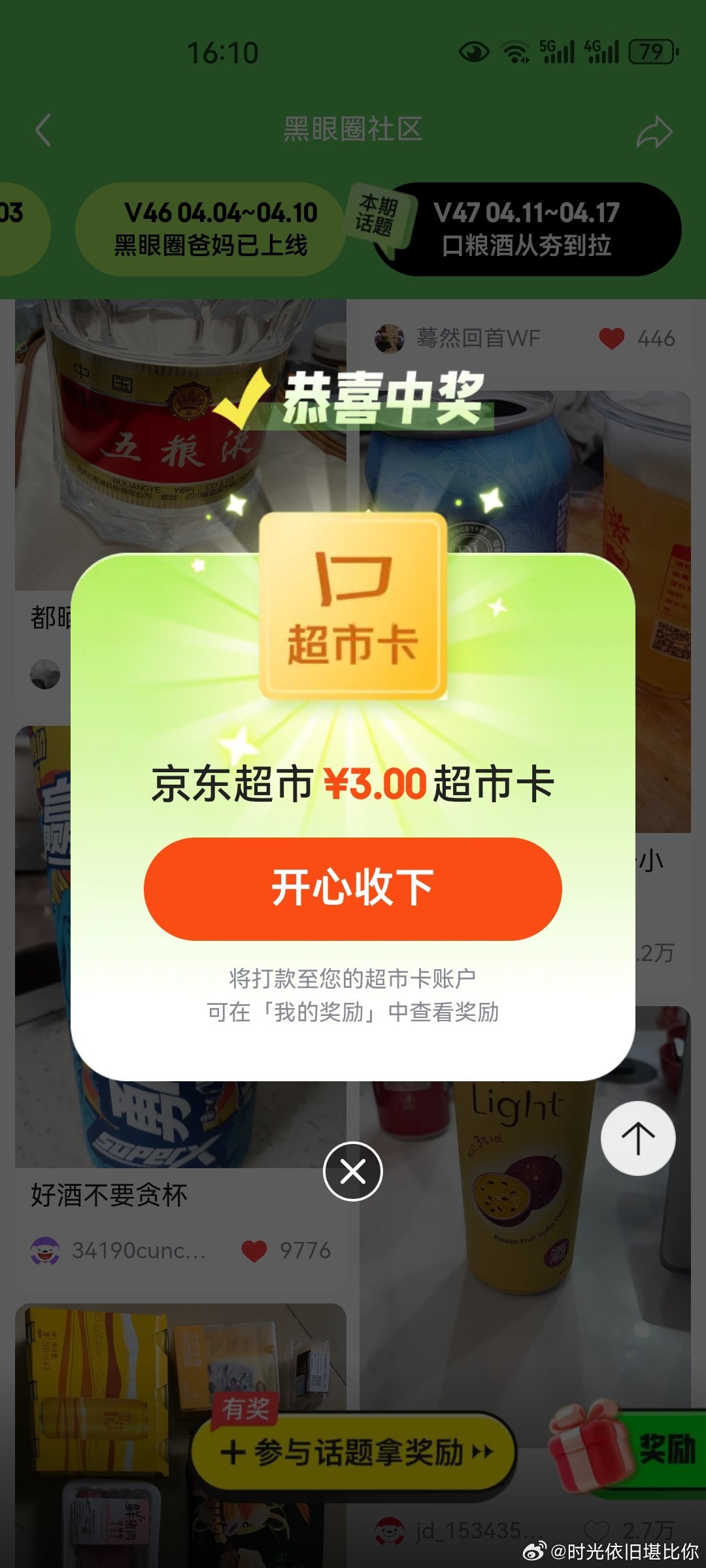Viewport: 706px width, 1568px height.
Task: Tap the 开心收下 button
Action: [x=352, y=889]
